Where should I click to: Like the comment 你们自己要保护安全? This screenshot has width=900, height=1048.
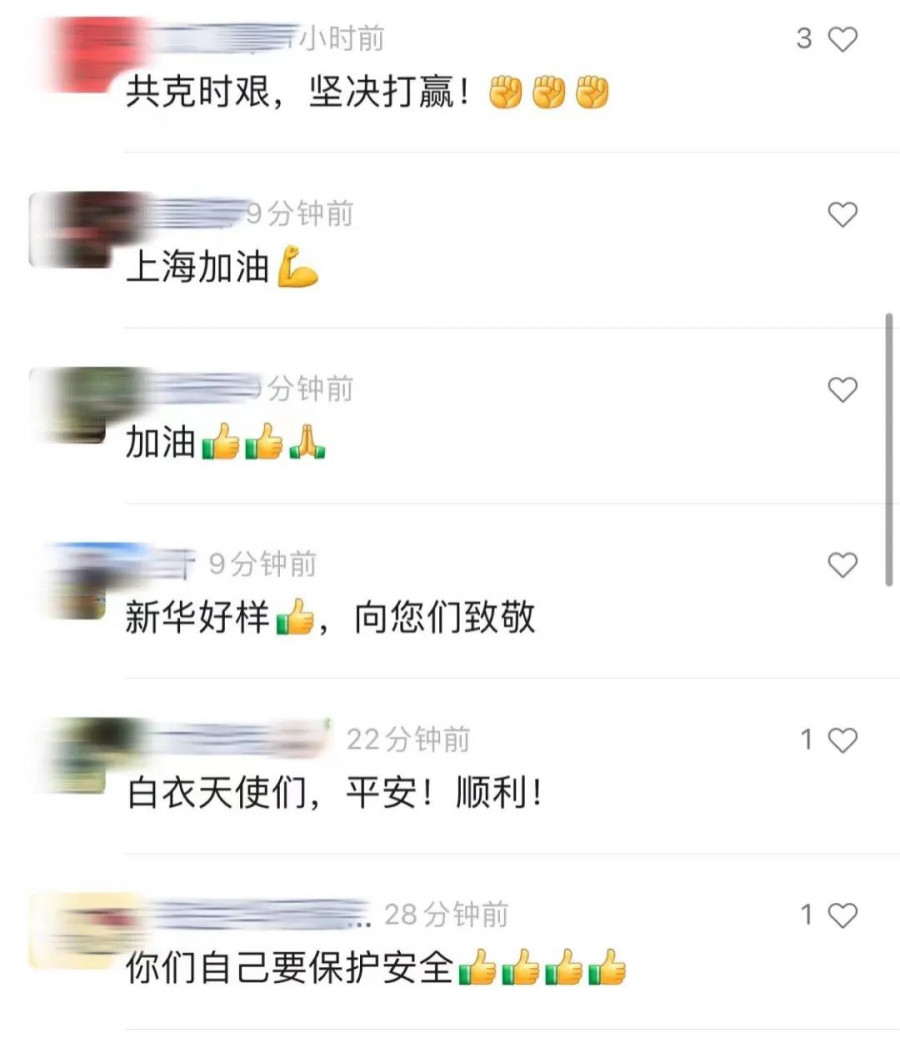pyautogui.click(x=843, y=915)
